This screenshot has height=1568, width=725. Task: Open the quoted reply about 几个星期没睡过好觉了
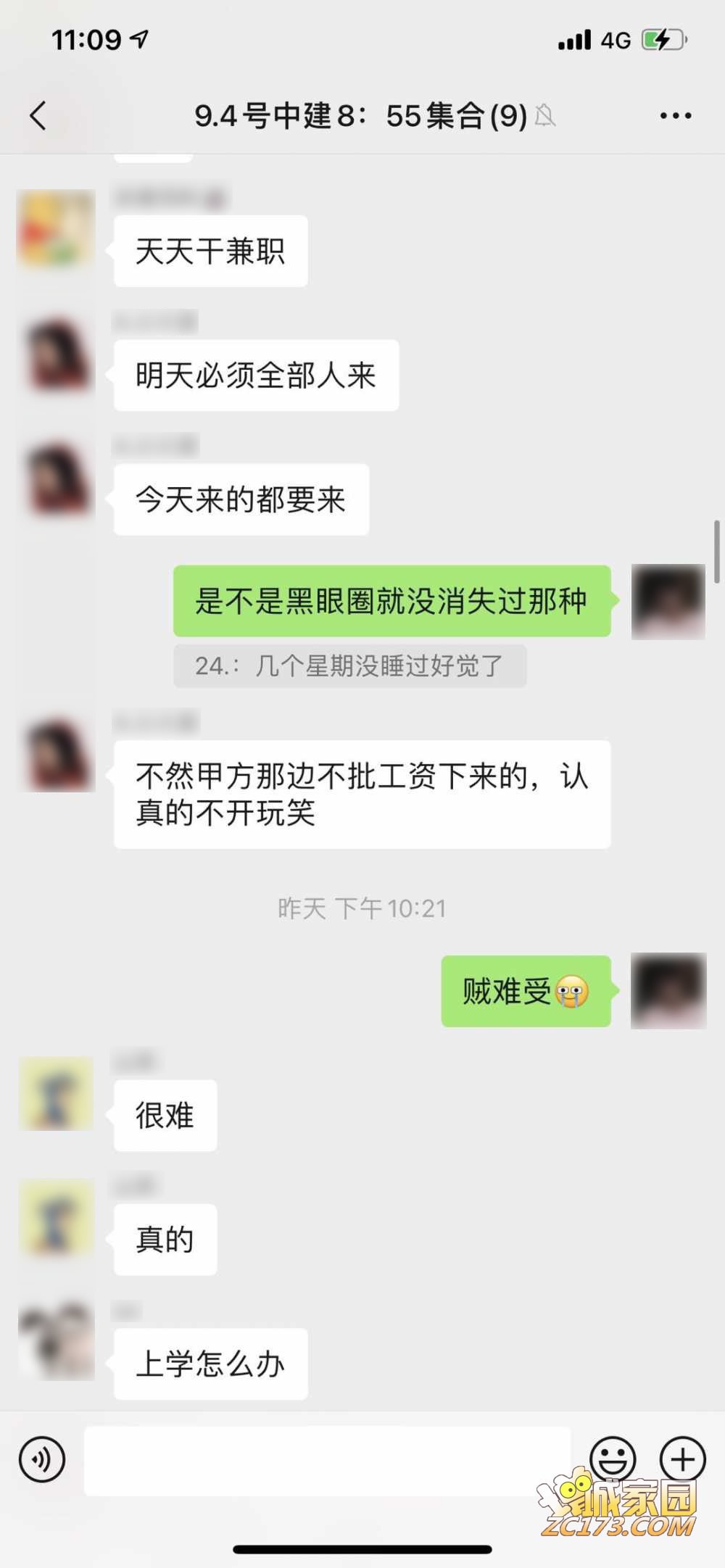click(349, 665)
